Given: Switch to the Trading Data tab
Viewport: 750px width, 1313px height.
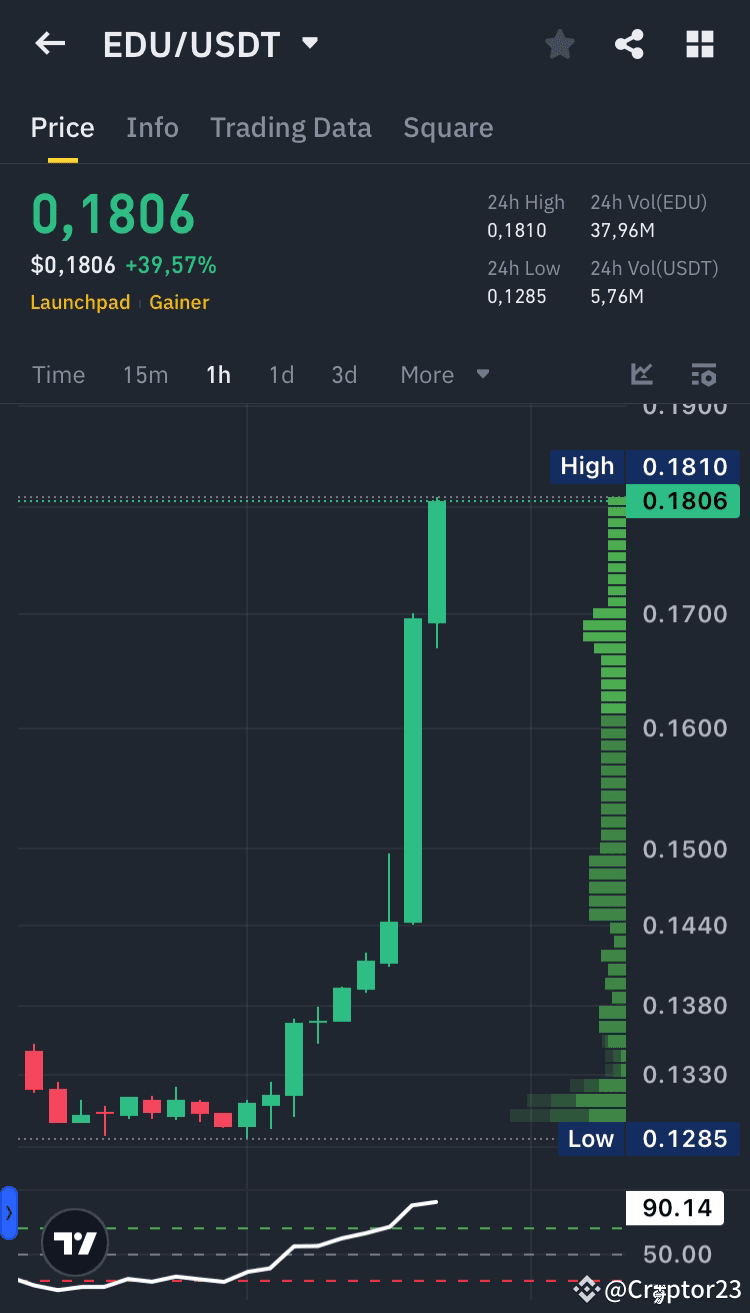Looking at the screenshot, I should click(291, 127).
